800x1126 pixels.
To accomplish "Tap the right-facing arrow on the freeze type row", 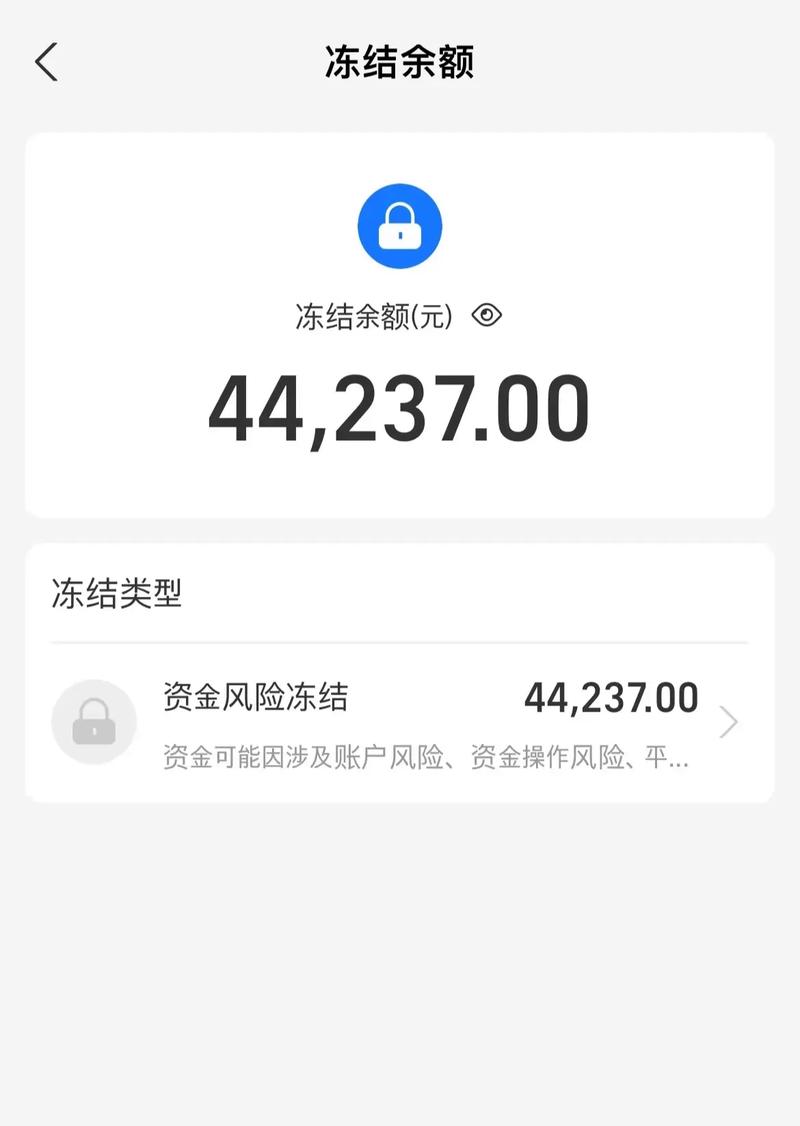I will (727, 721).
